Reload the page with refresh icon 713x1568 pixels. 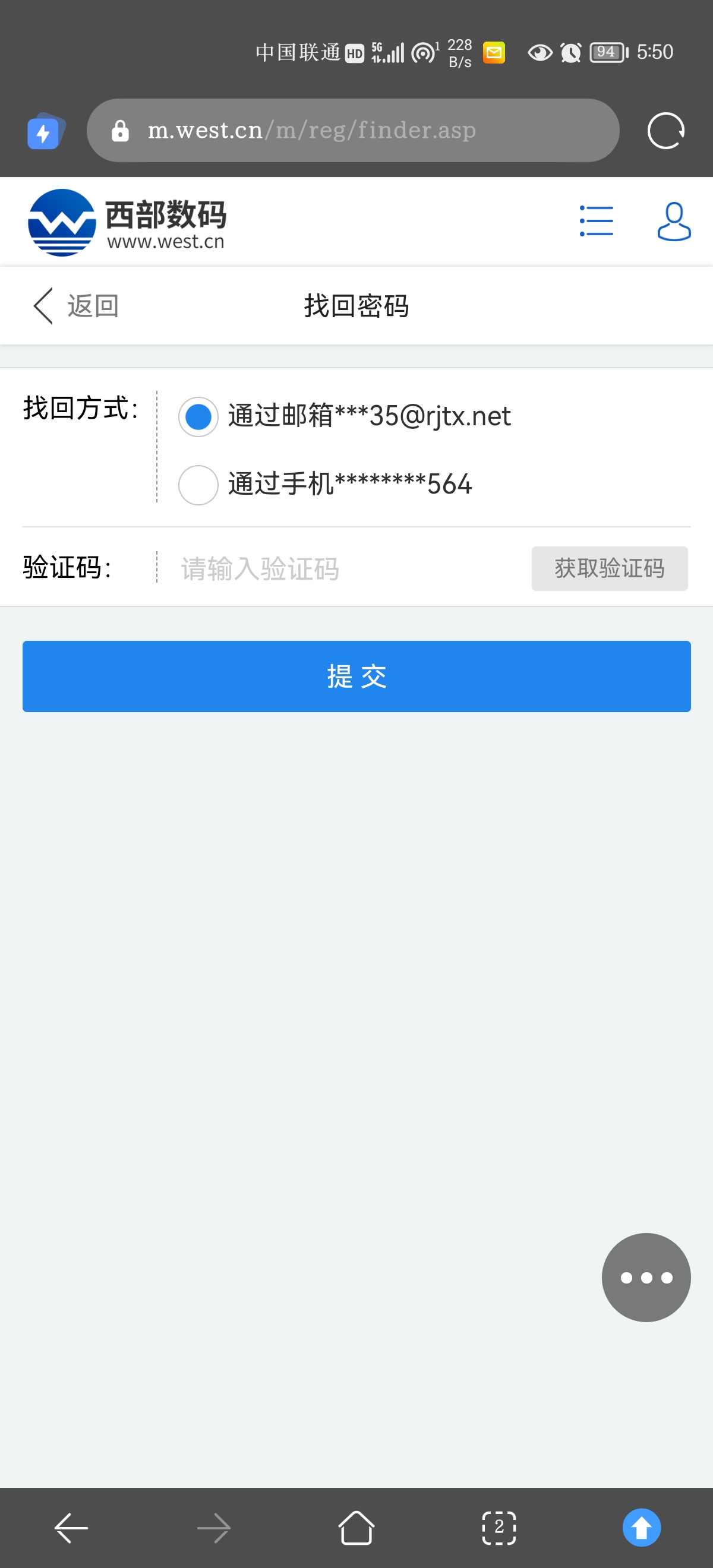(665, 130)
